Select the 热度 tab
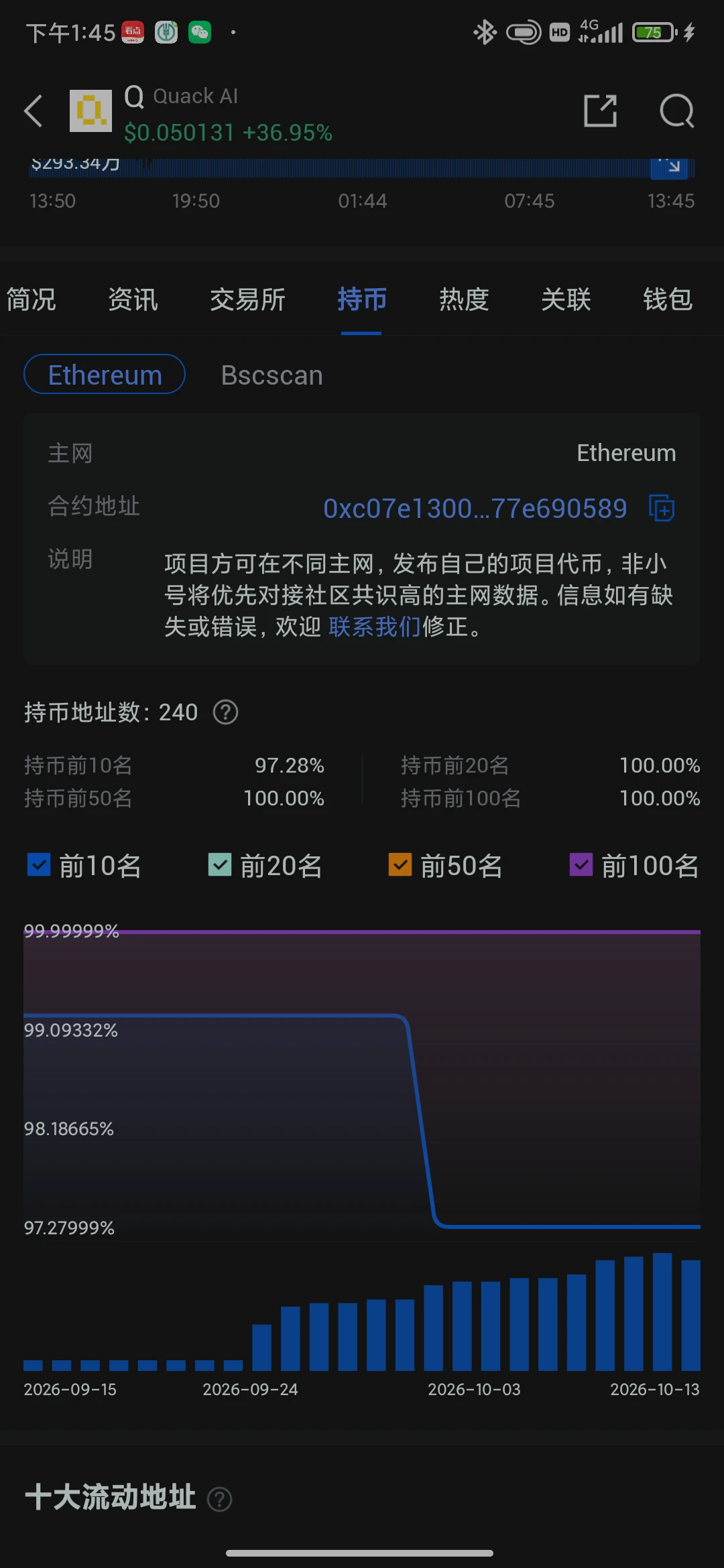Screen dimensions: 724x1568 pos(464,300)
